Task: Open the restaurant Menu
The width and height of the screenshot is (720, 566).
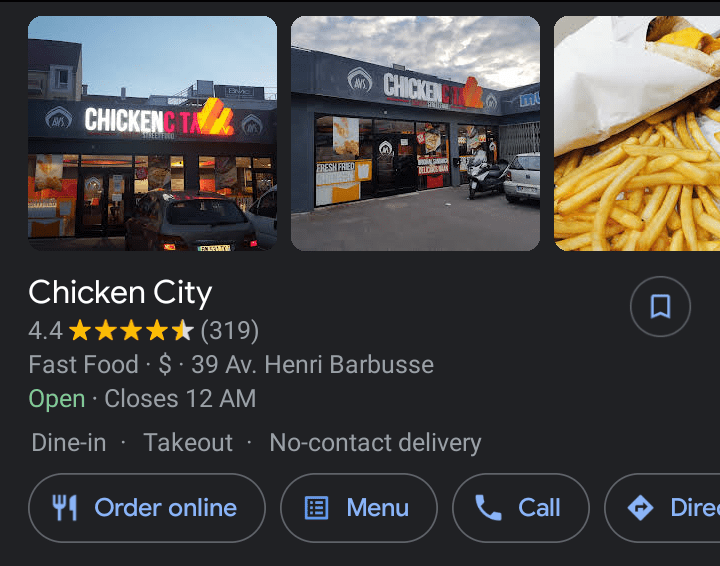Action: tap(359, 508)
